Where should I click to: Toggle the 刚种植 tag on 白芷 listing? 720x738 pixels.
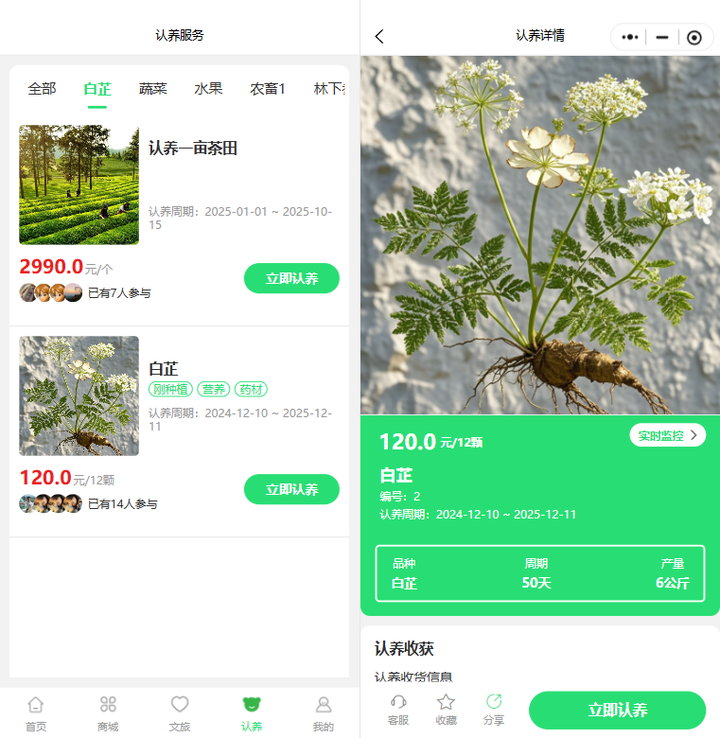[x=170, y=390]
